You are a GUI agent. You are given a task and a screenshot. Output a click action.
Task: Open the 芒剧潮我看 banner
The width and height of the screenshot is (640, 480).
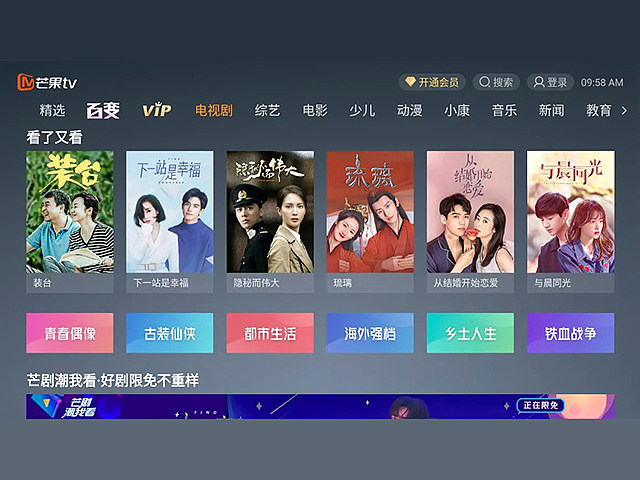(x=320, y=406)
